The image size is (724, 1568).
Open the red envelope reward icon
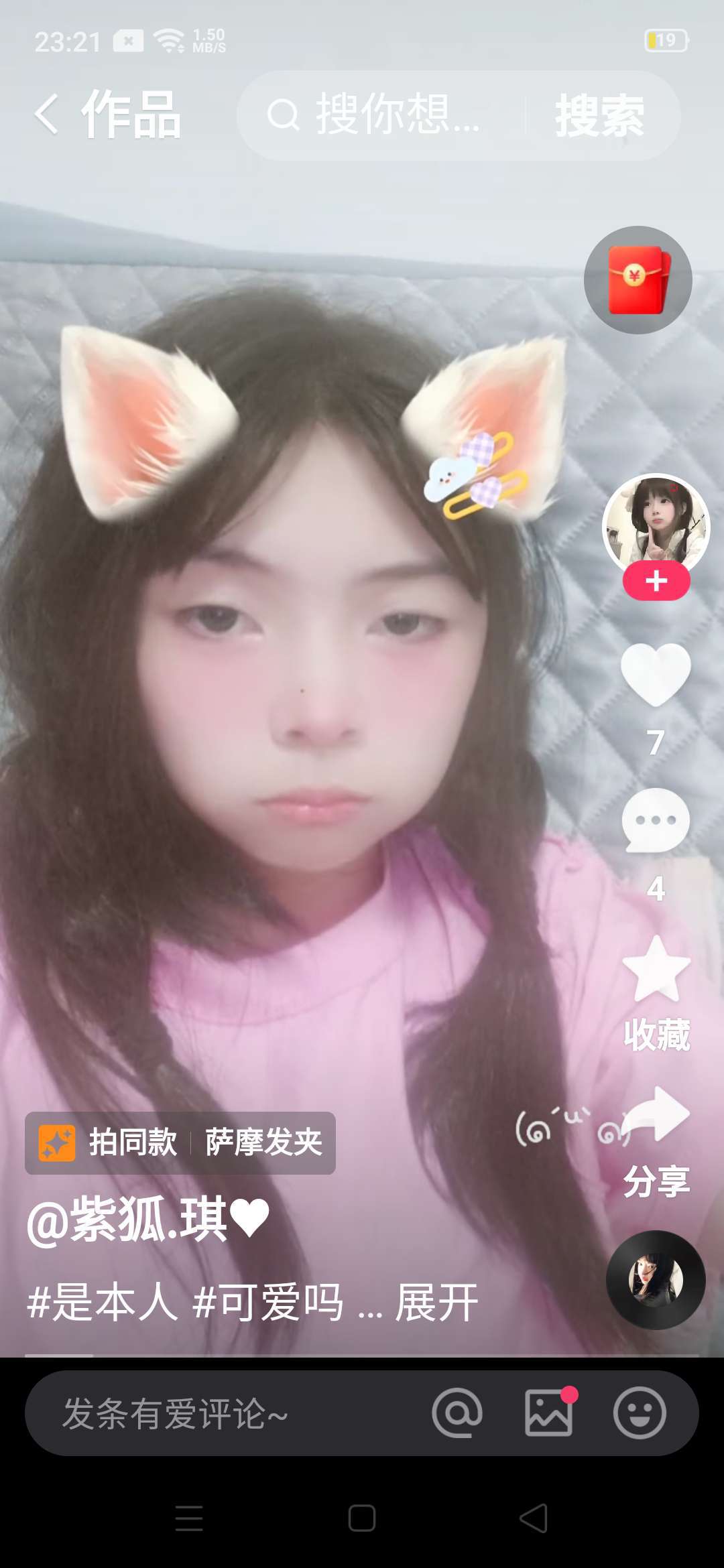[638, 280]
